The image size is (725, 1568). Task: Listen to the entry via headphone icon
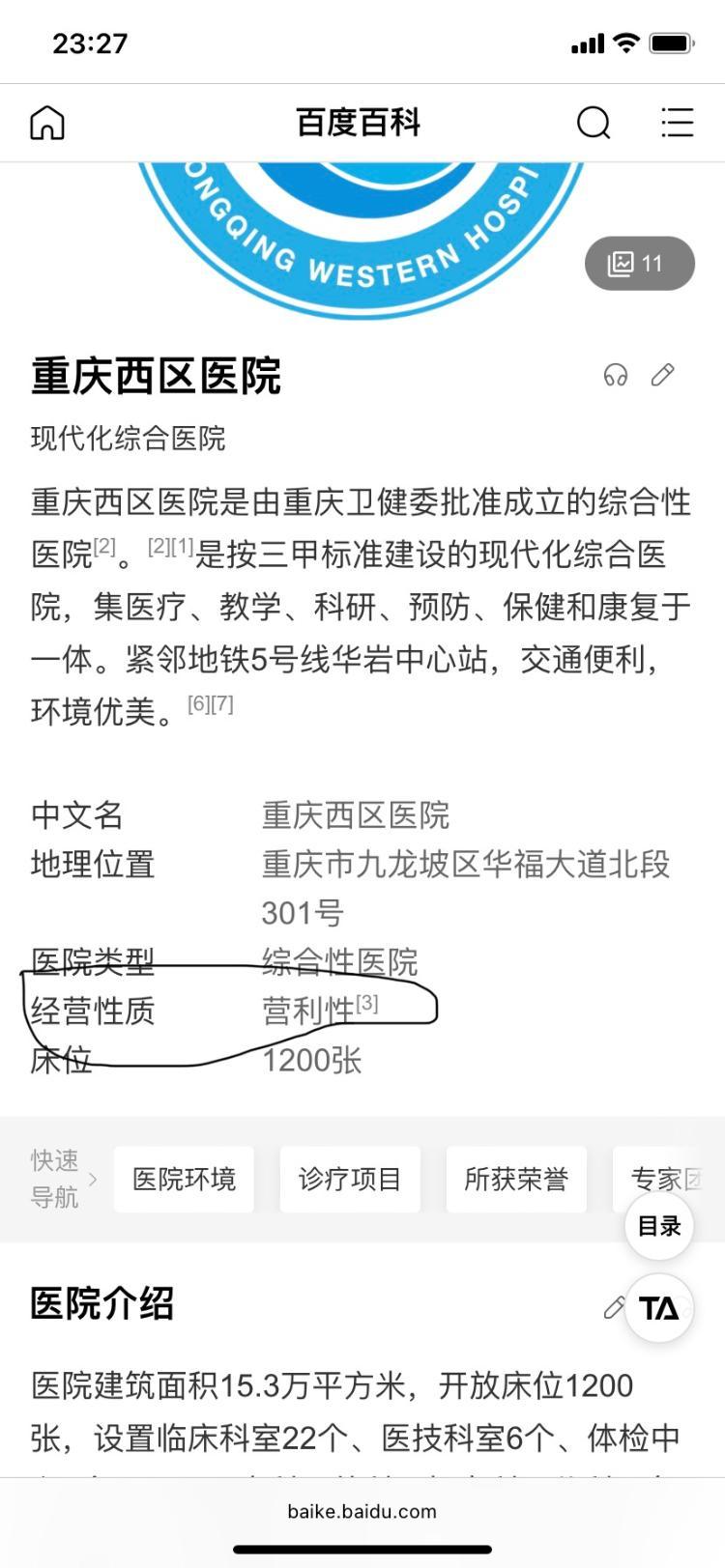(616, 375)
